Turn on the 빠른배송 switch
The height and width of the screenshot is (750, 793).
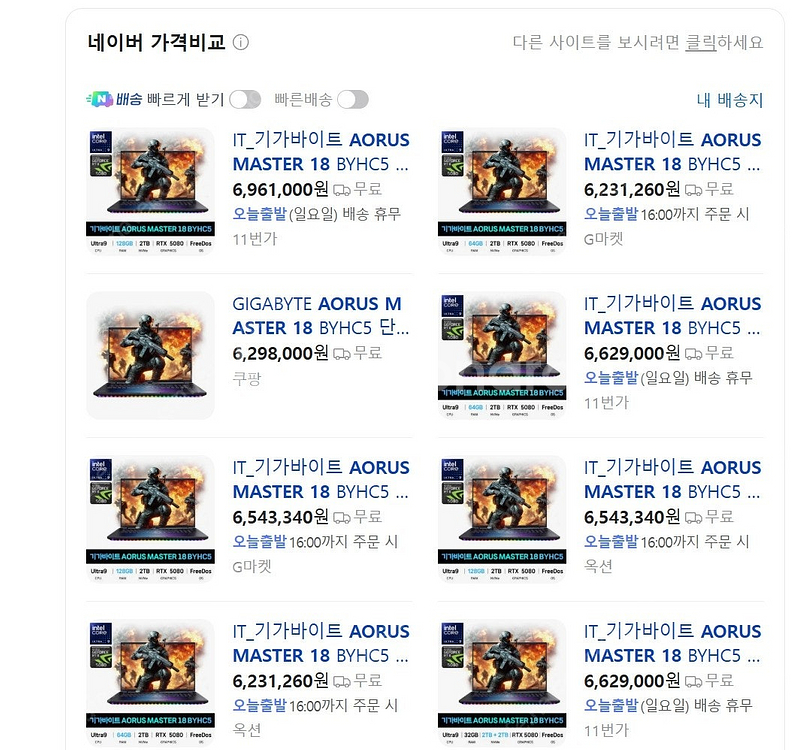point(353,100)
